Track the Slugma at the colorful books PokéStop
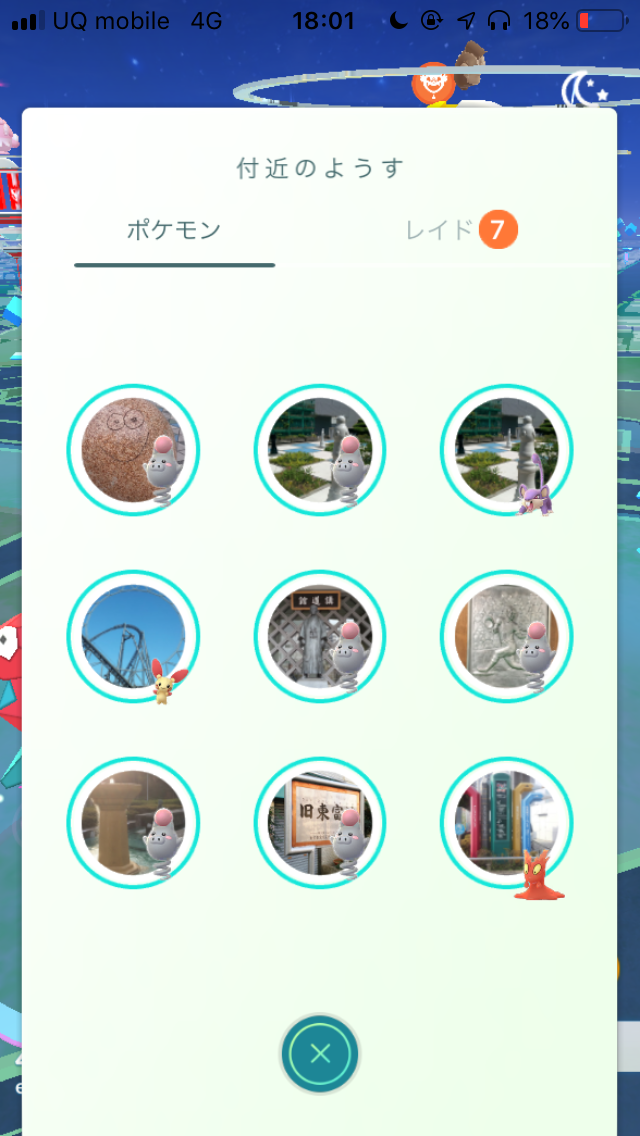Screen dimensions: 640x1136 (507, 822)
